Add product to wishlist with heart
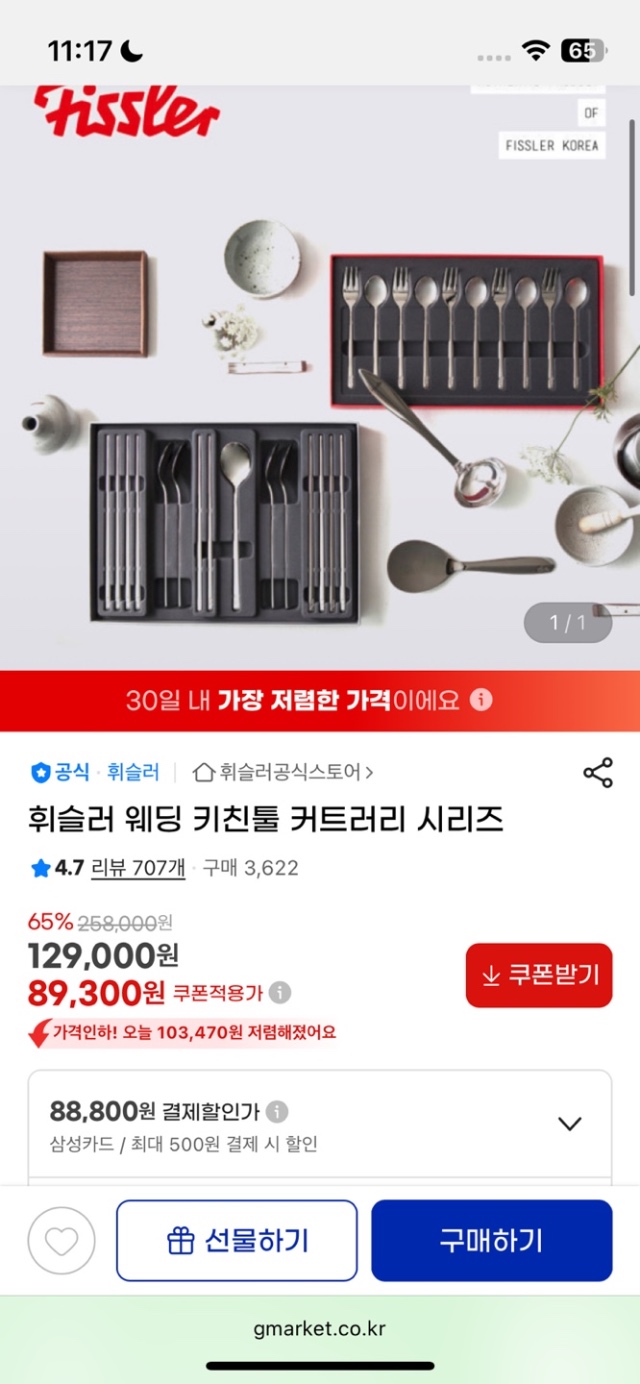The height and width of the screenshot is (1384, 640). pos(61,1241)
